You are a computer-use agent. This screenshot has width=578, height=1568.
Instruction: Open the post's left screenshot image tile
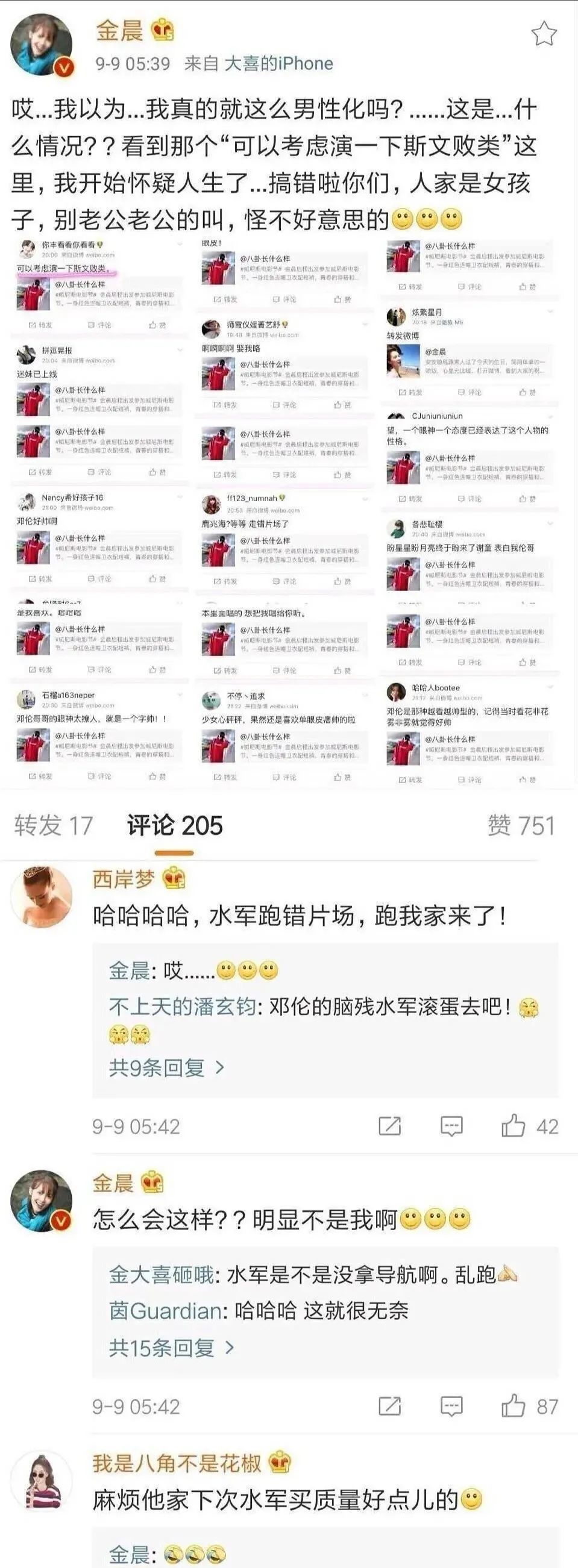coord(100,511)
